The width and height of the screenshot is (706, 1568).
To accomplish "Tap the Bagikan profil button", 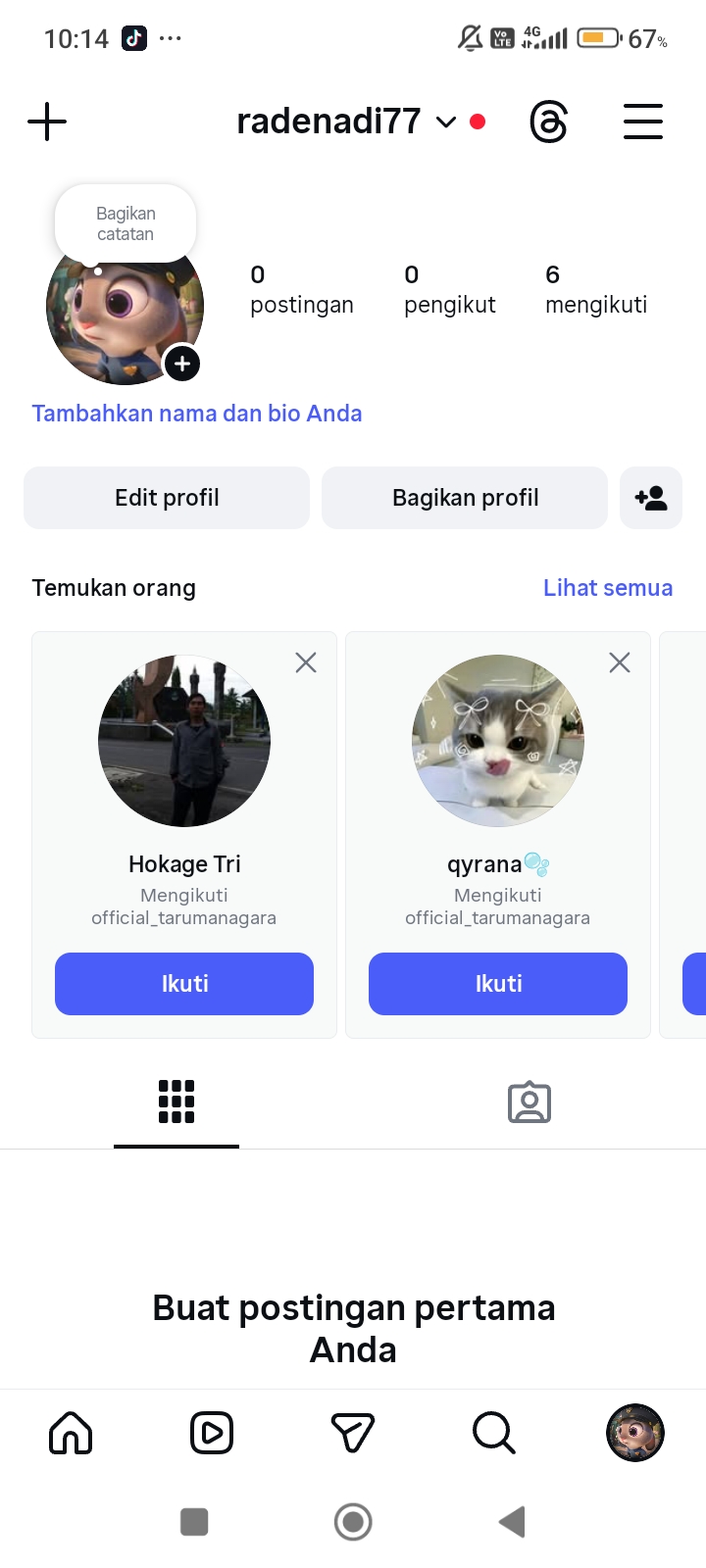I will [465, 498].
